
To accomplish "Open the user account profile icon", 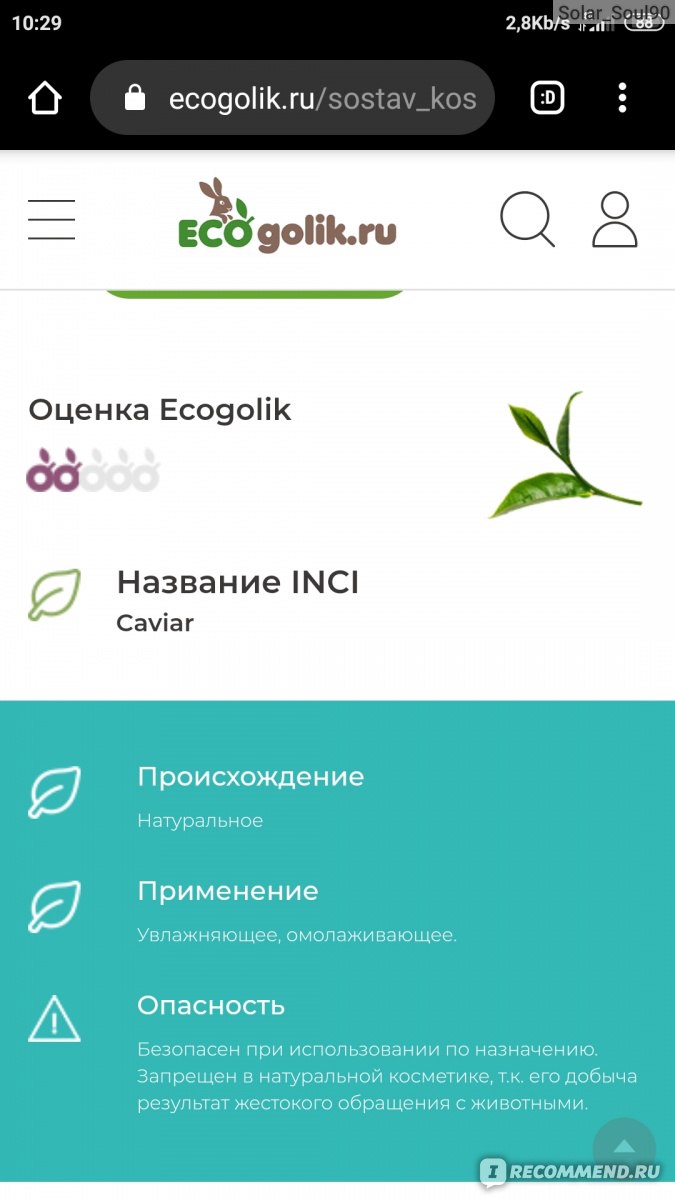I will click(x=614, y=220).
